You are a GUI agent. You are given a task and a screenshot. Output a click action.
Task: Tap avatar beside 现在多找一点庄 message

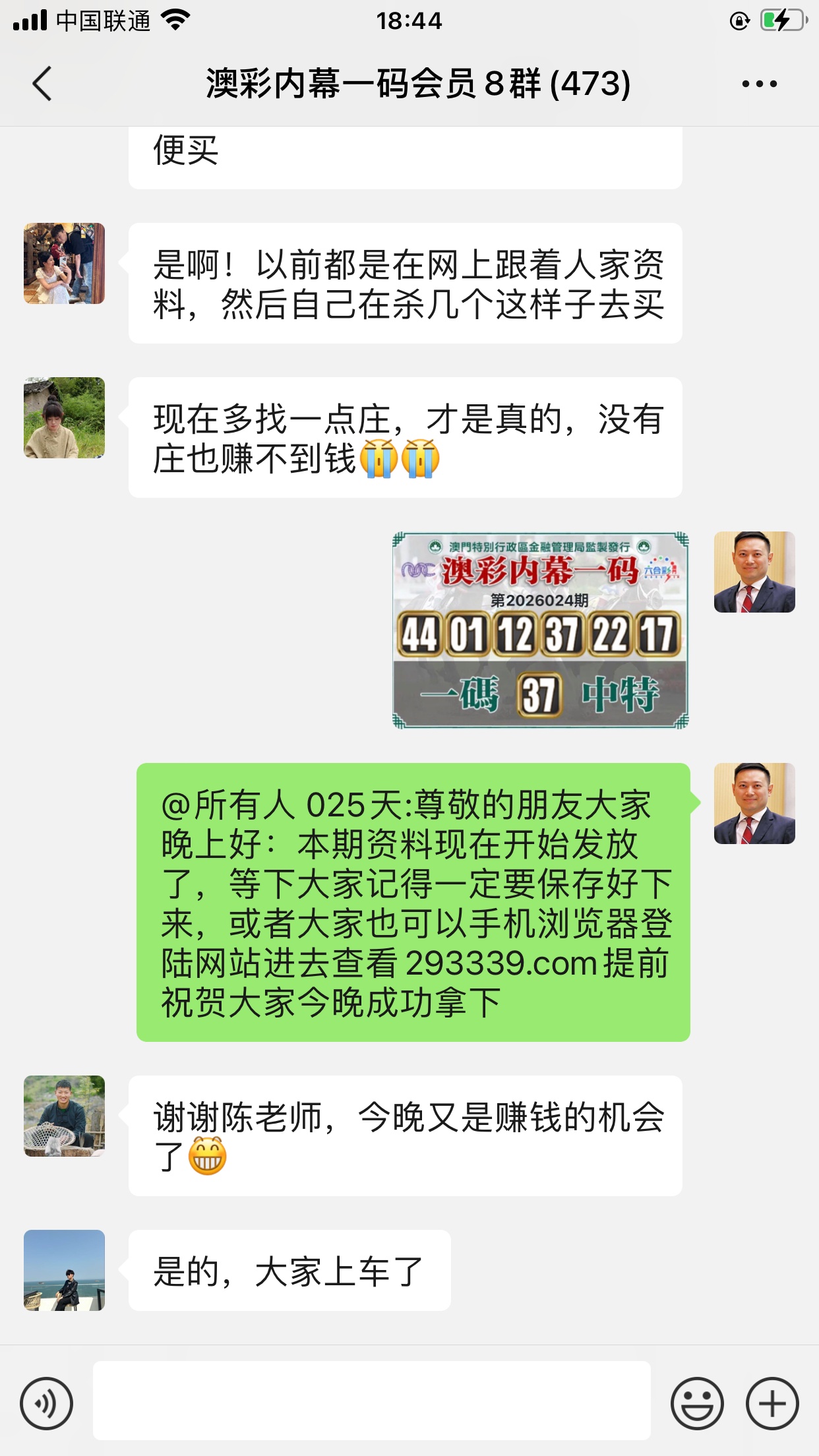point(65,418)
